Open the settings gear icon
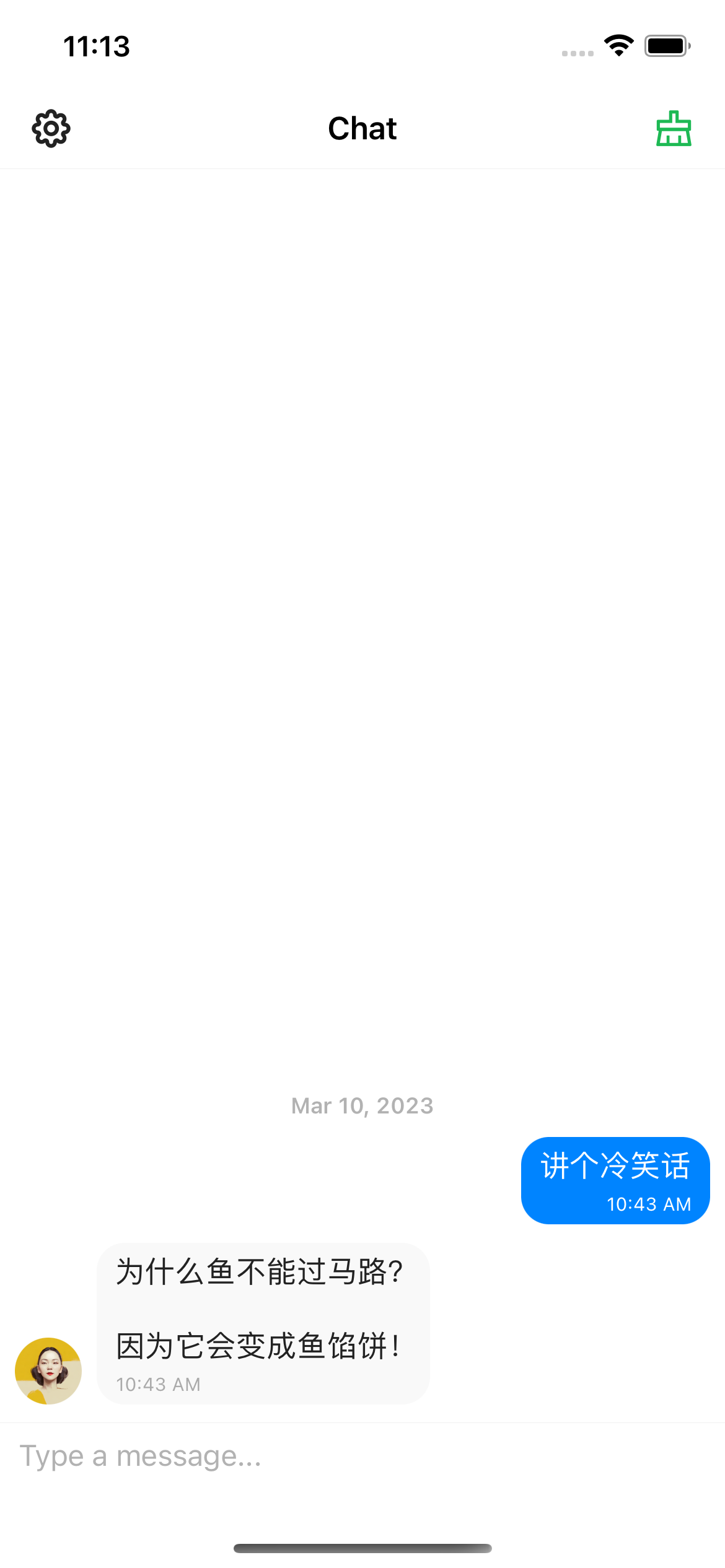 [x=51, y=129]
